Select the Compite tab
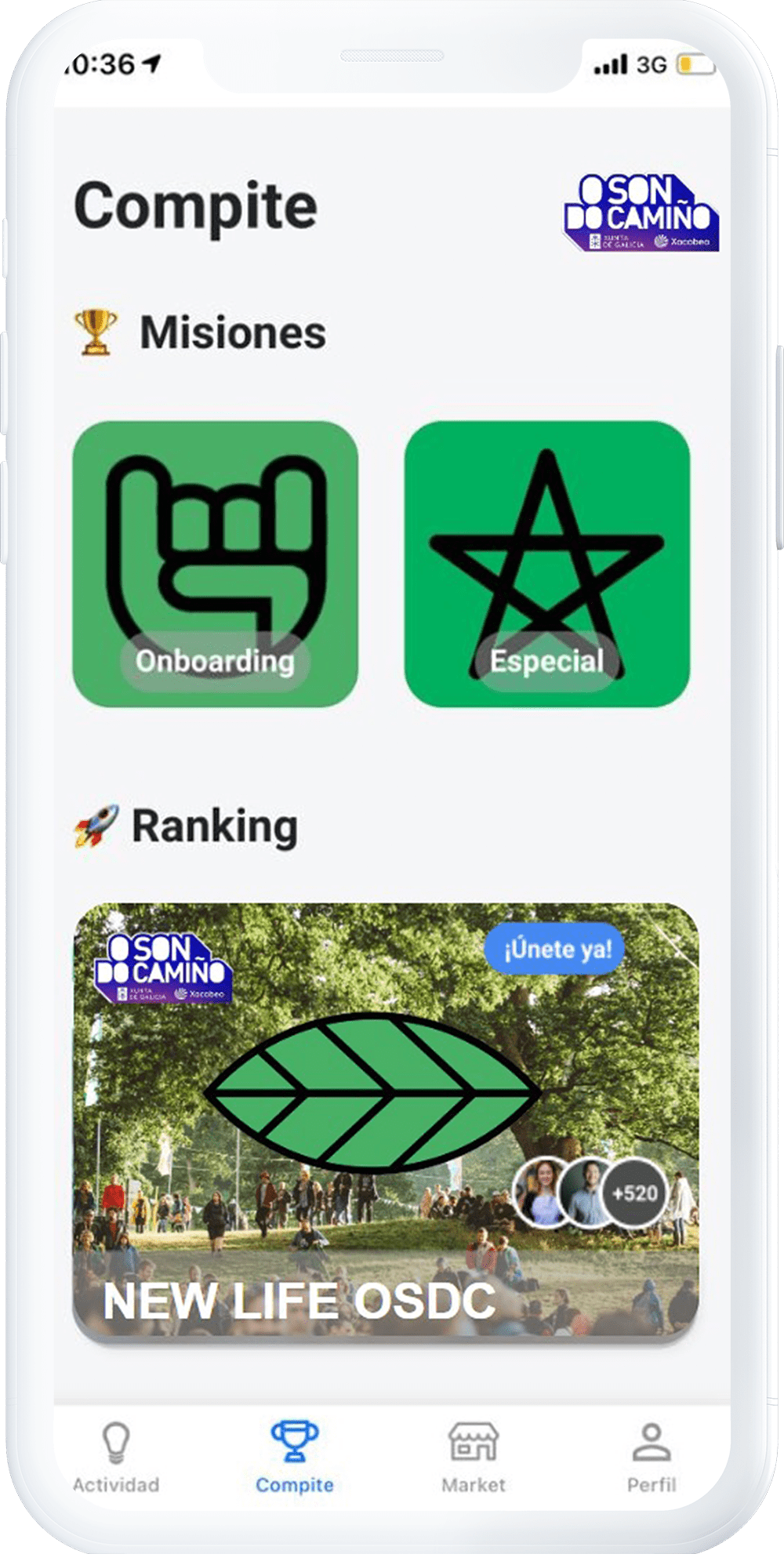784x1554 pixels. pyautogui.click(x=295, y=1458)
